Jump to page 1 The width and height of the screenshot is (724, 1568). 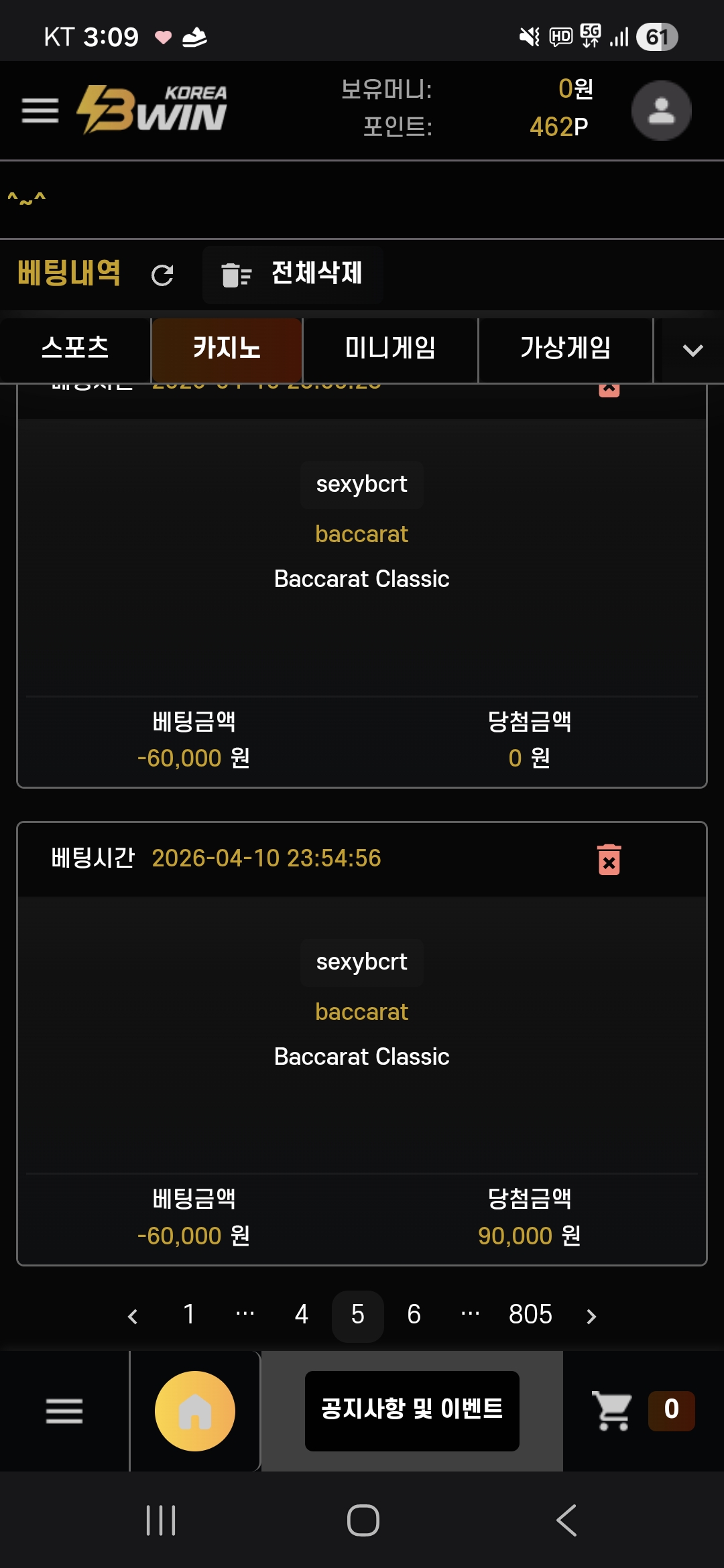tap(189, 1315)
